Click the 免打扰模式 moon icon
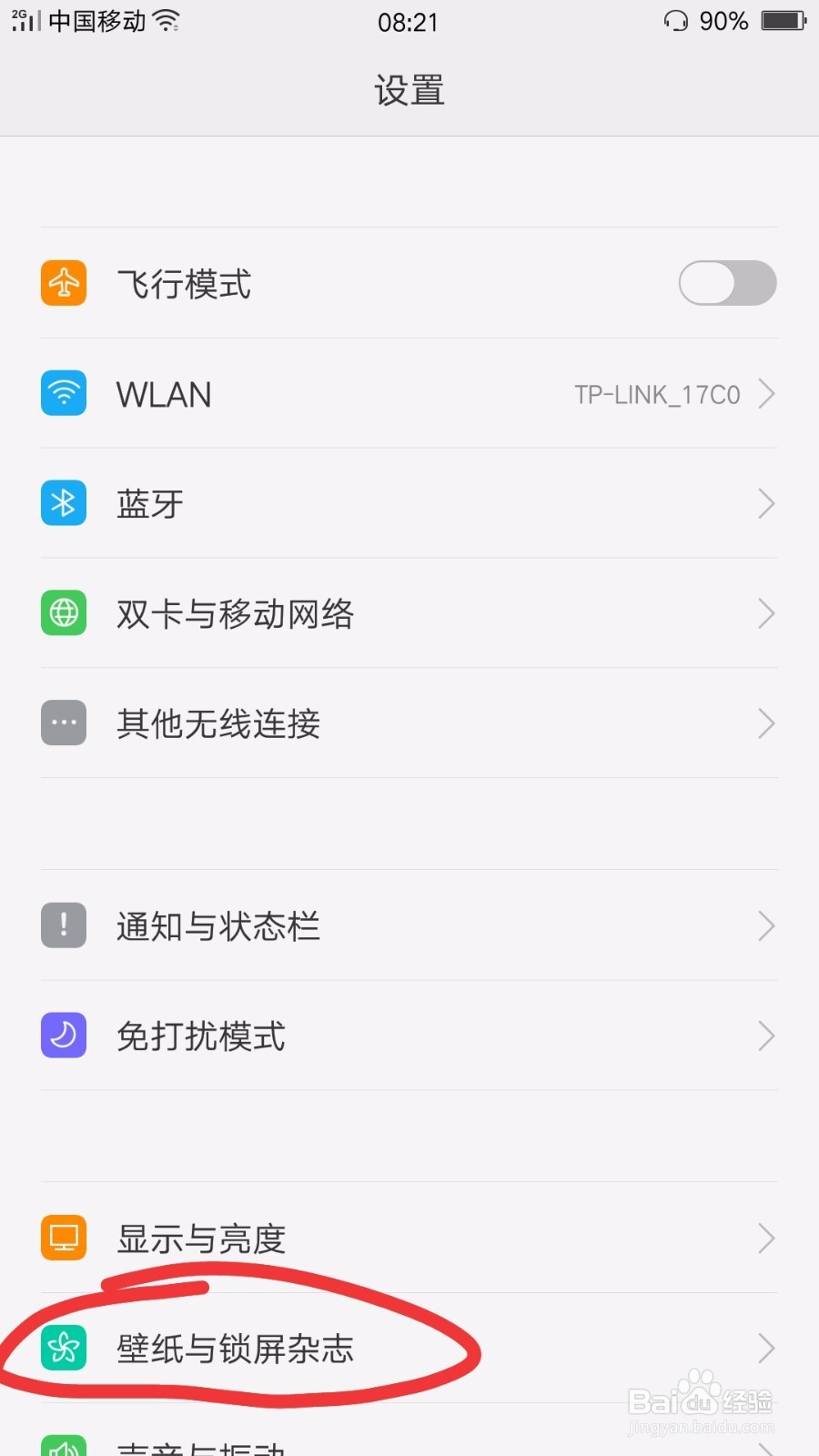Viewport: 819px width, 1456px height. click(x=63, y=1035)
